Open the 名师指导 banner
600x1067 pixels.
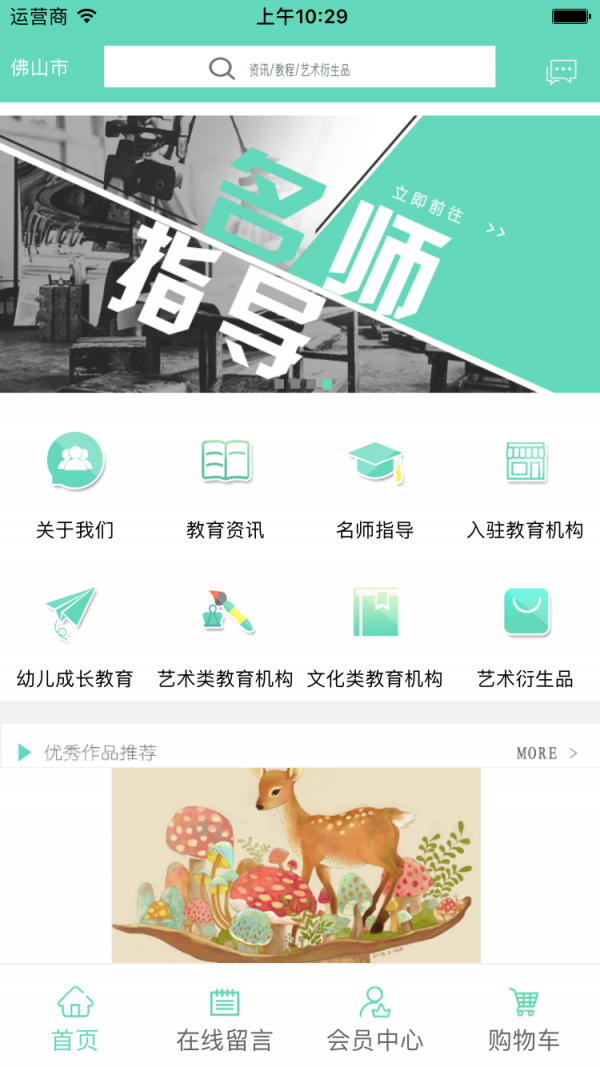pos(300,255)
